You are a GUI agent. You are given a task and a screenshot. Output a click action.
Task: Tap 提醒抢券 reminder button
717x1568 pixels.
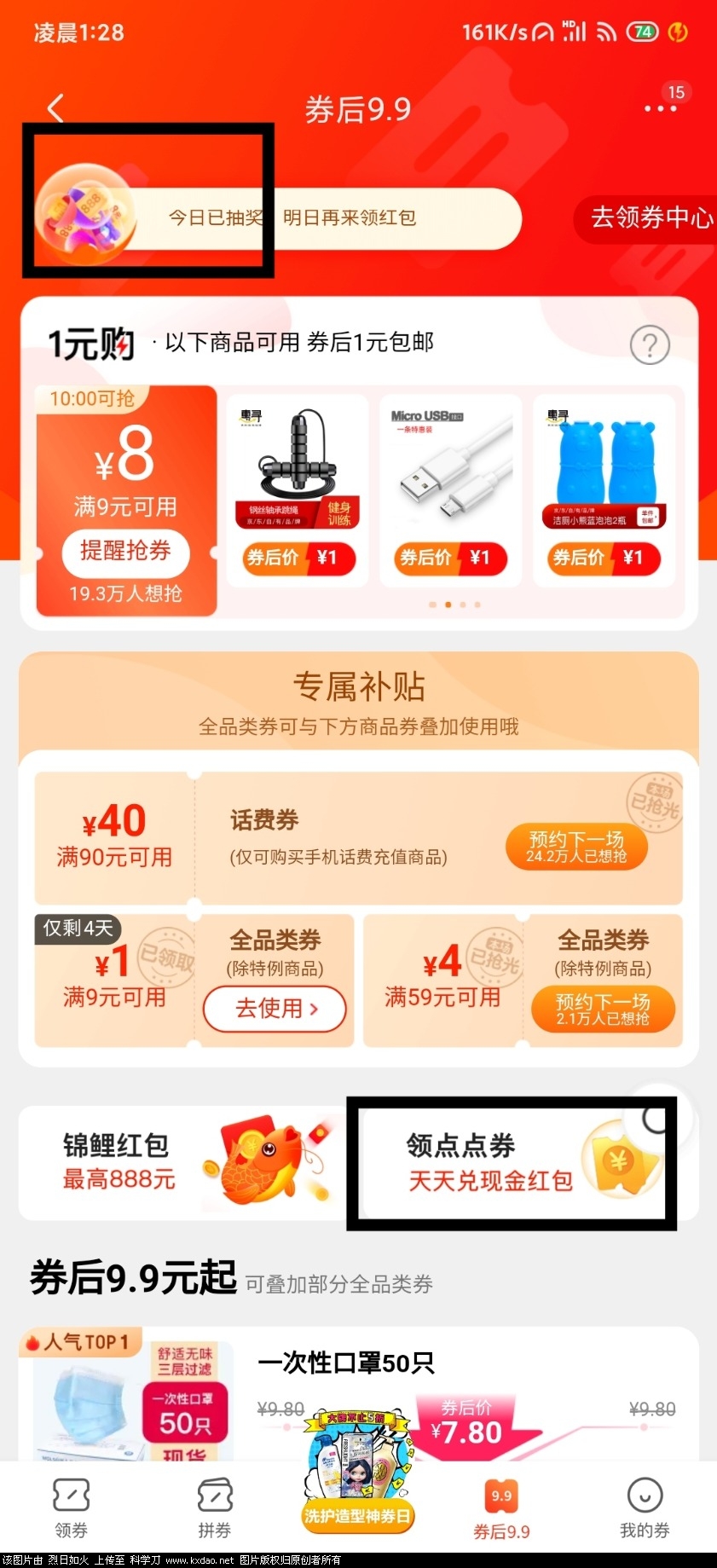point(126,551)
